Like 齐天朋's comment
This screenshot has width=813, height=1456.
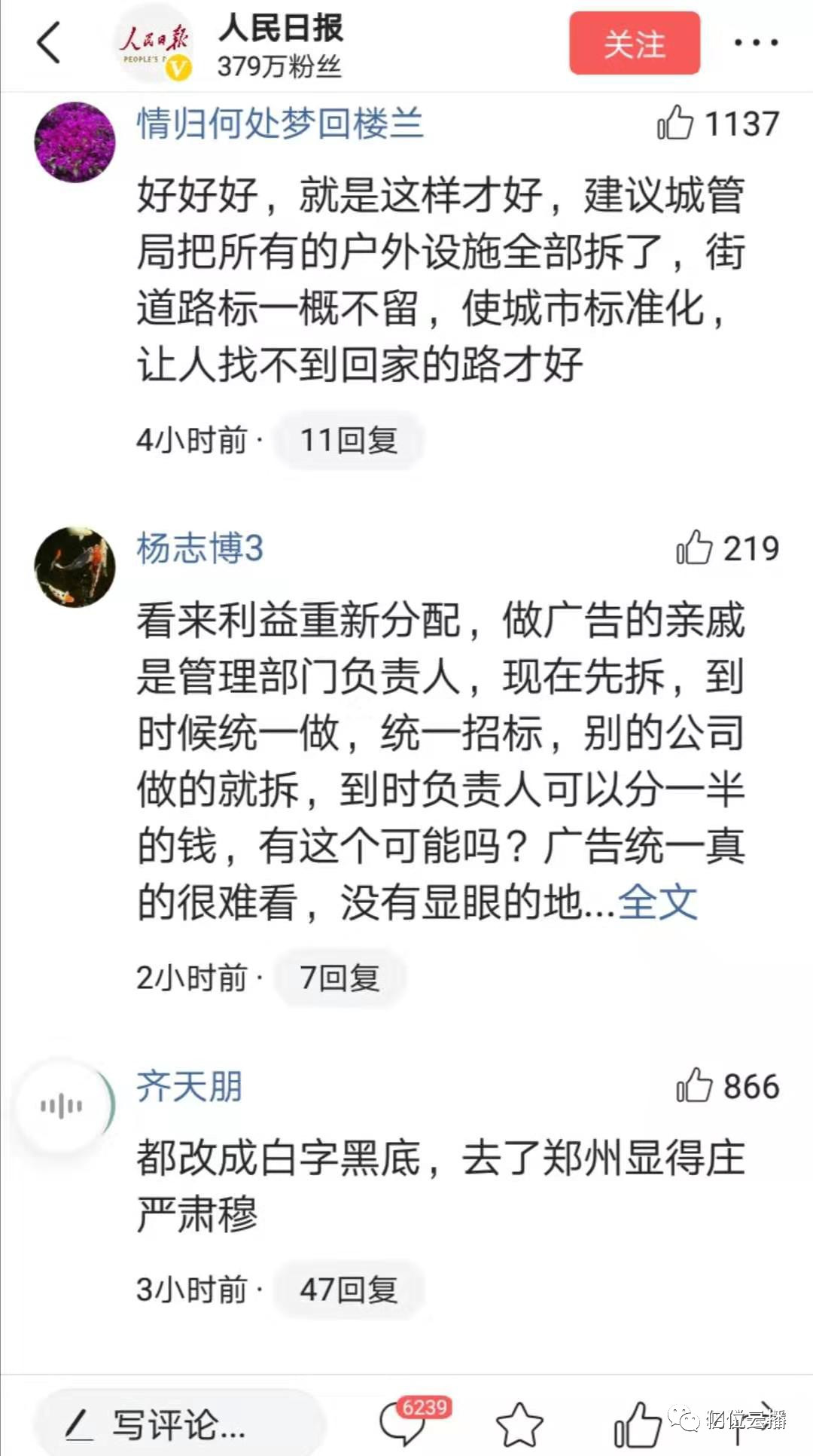point(694,1085)
